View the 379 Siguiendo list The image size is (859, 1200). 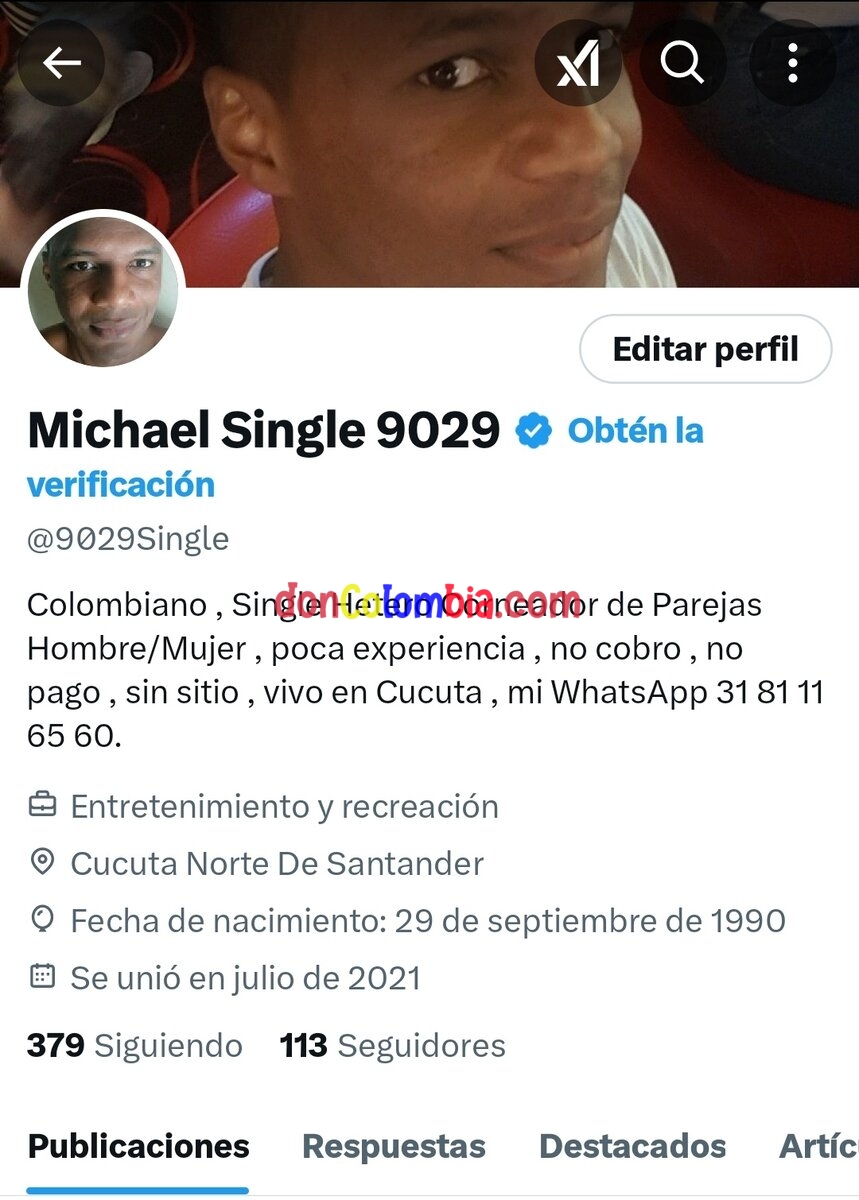pyautogui.click(x=135, y=1046)
